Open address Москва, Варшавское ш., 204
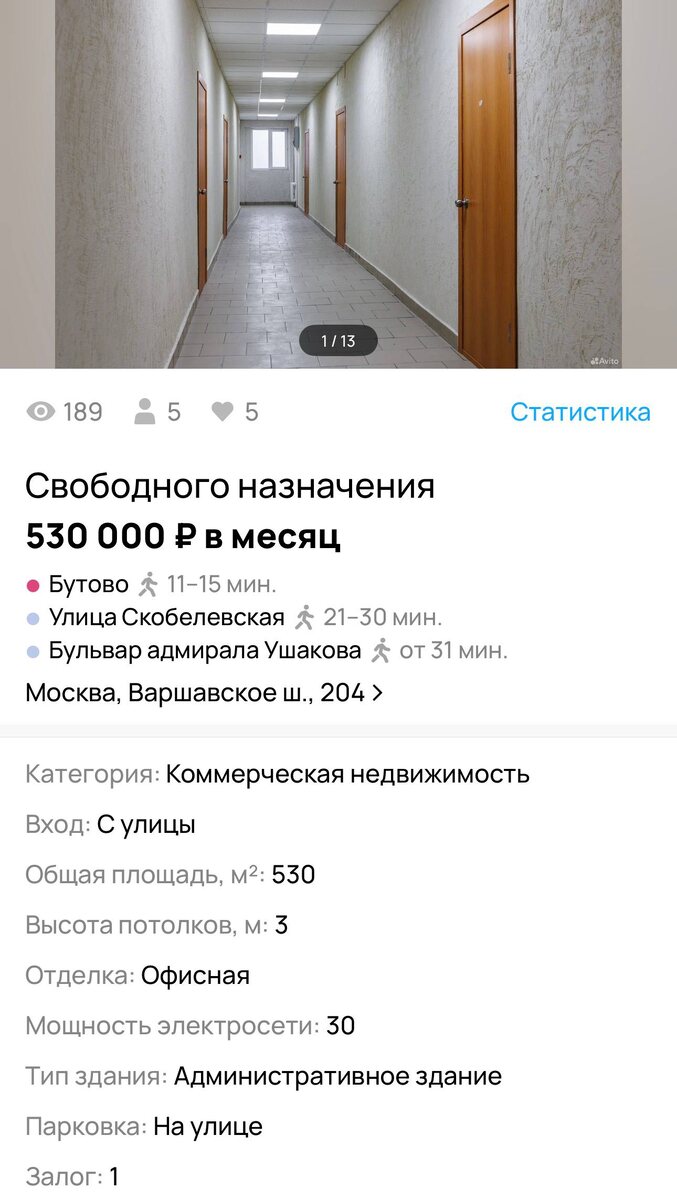677x1200 pixels. [204, 692]
